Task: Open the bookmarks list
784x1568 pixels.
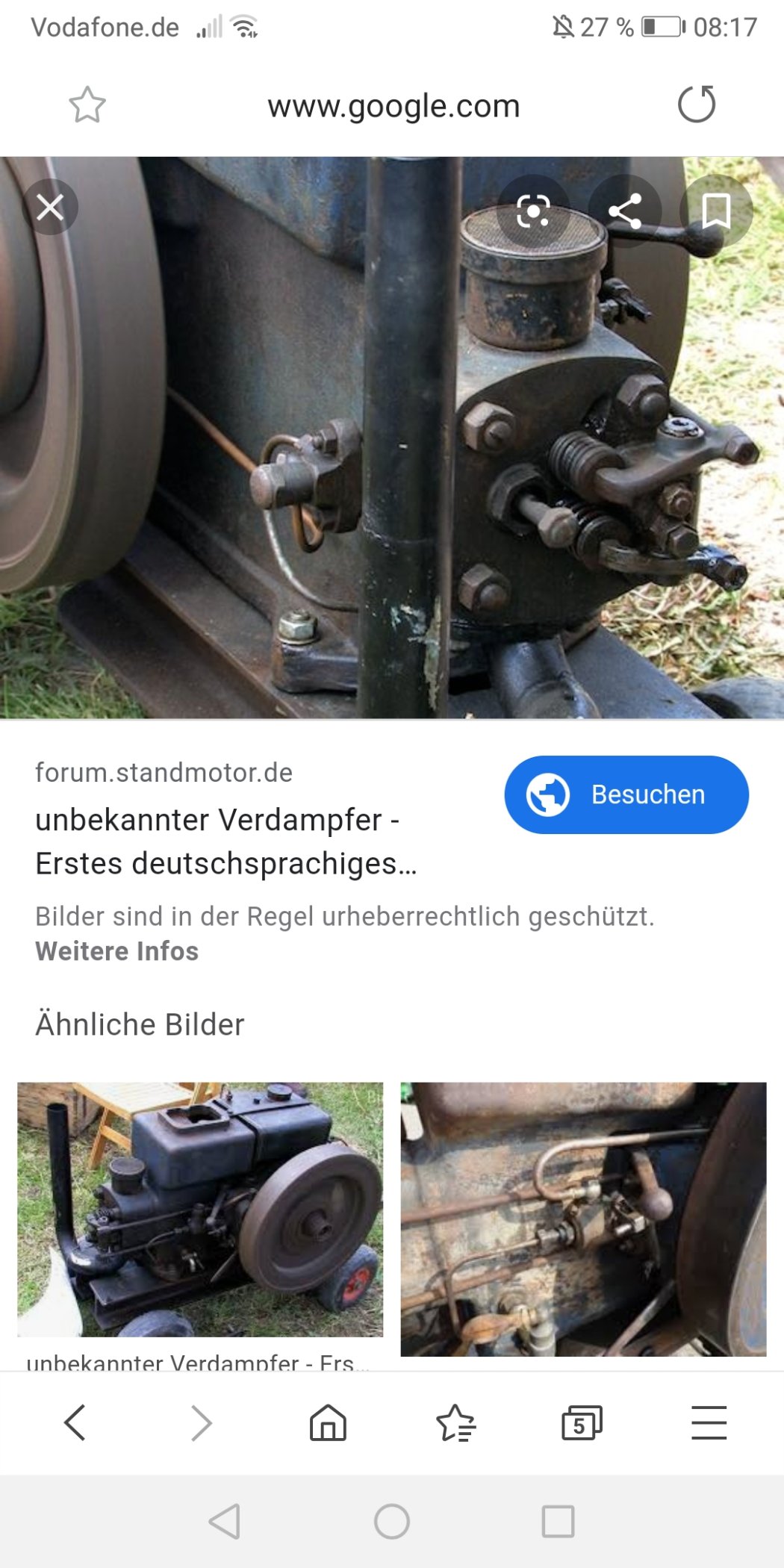Action: tap(455, 1422)
